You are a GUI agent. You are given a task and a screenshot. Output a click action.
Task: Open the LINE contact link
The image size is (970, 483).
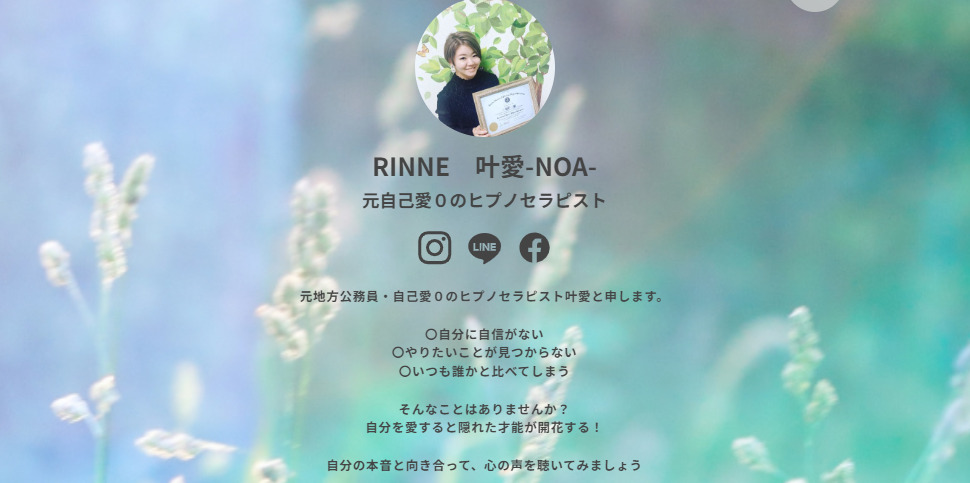[484, 248]
